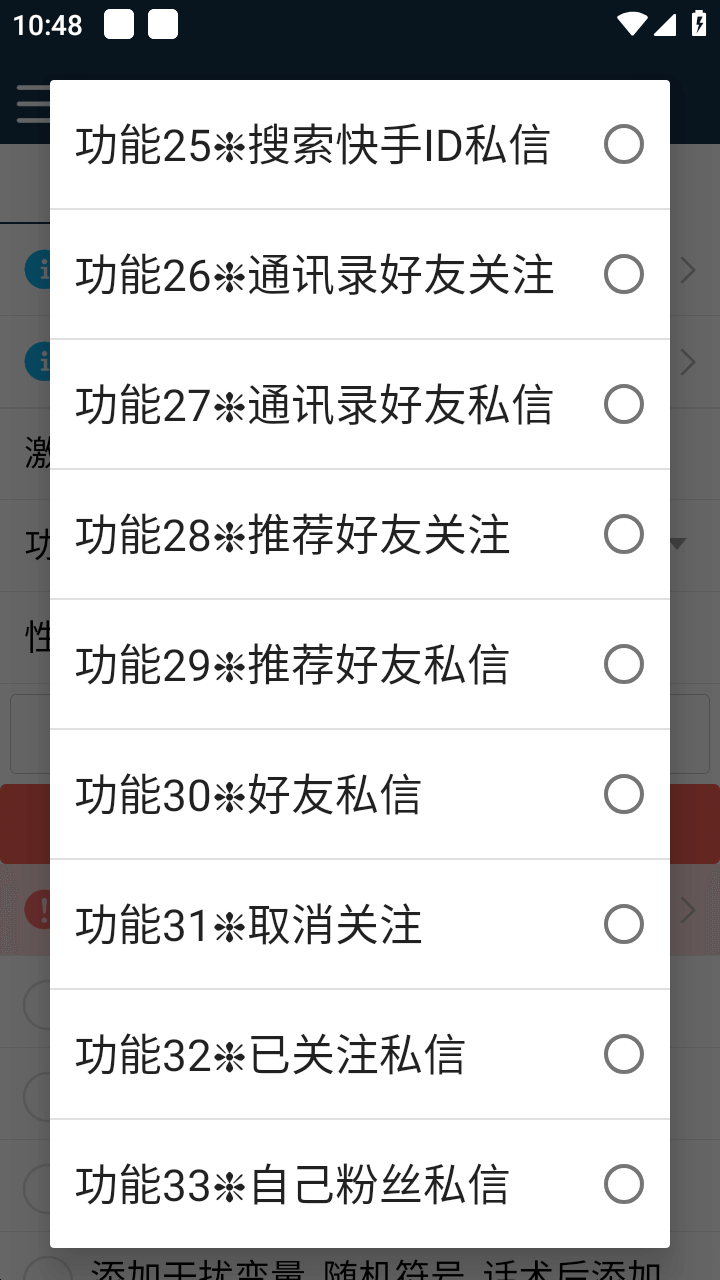Pick 功能28 推荐好友关注 option
This screenshot has height=1280, width=720.
click(x=360, y=535)
